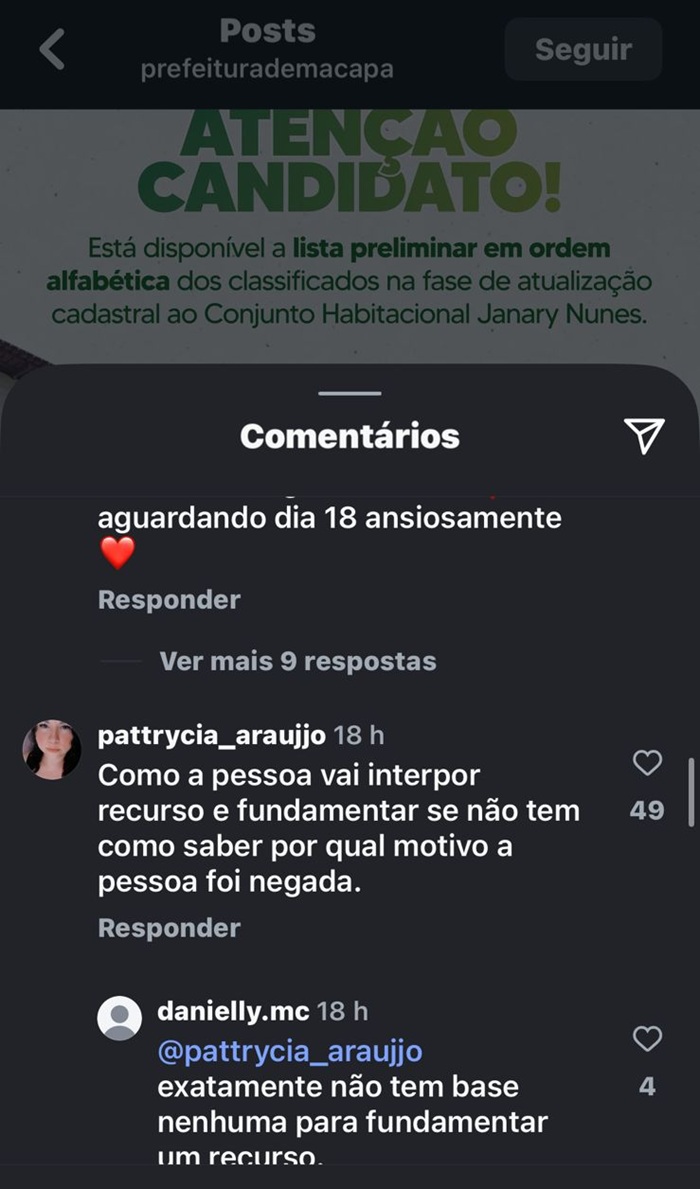Open the prefeiturademacapa profile name
This screenshot has height=1189, width=700.
(267, 70)
